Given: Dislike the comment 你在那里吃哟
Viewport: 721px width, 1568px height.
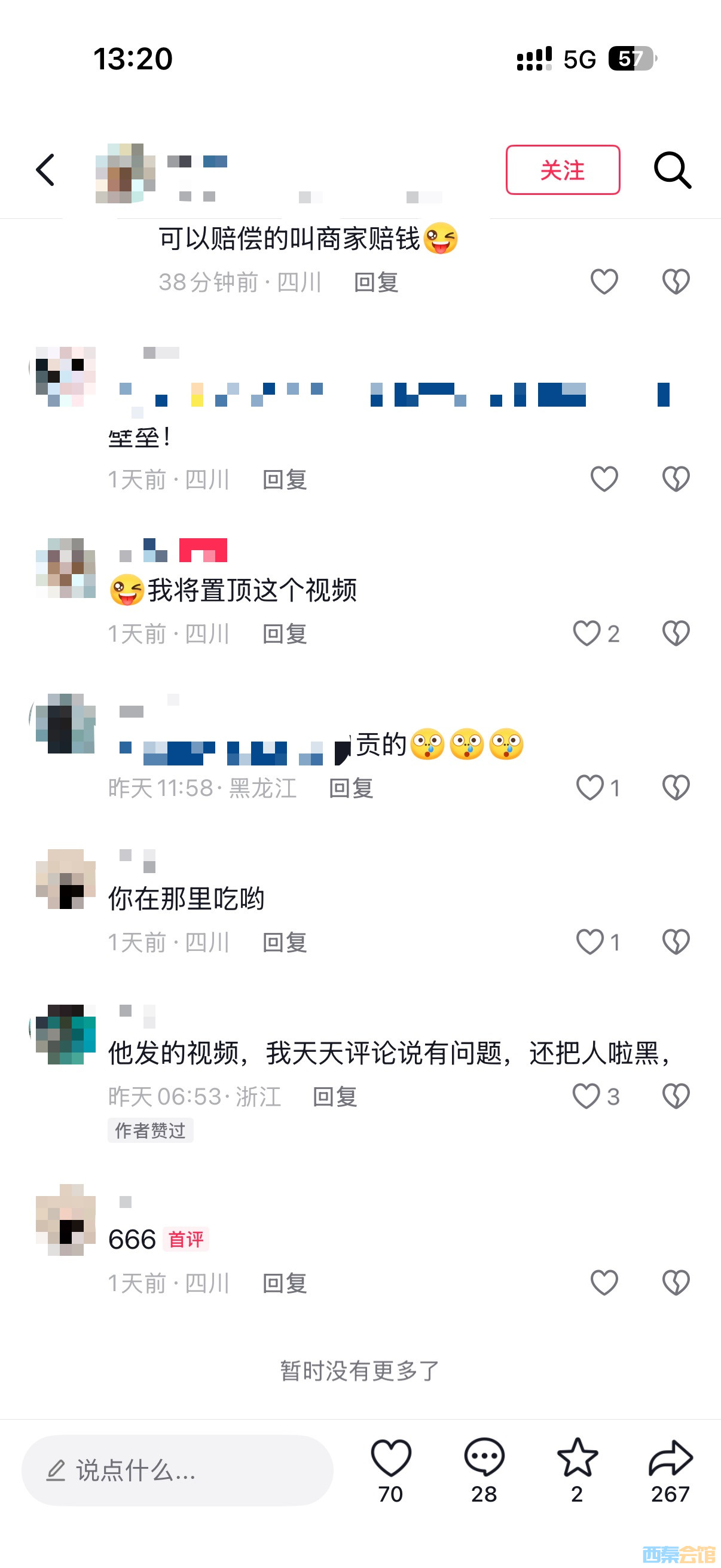Looking at the screenshot, I should tap(676, 942).
